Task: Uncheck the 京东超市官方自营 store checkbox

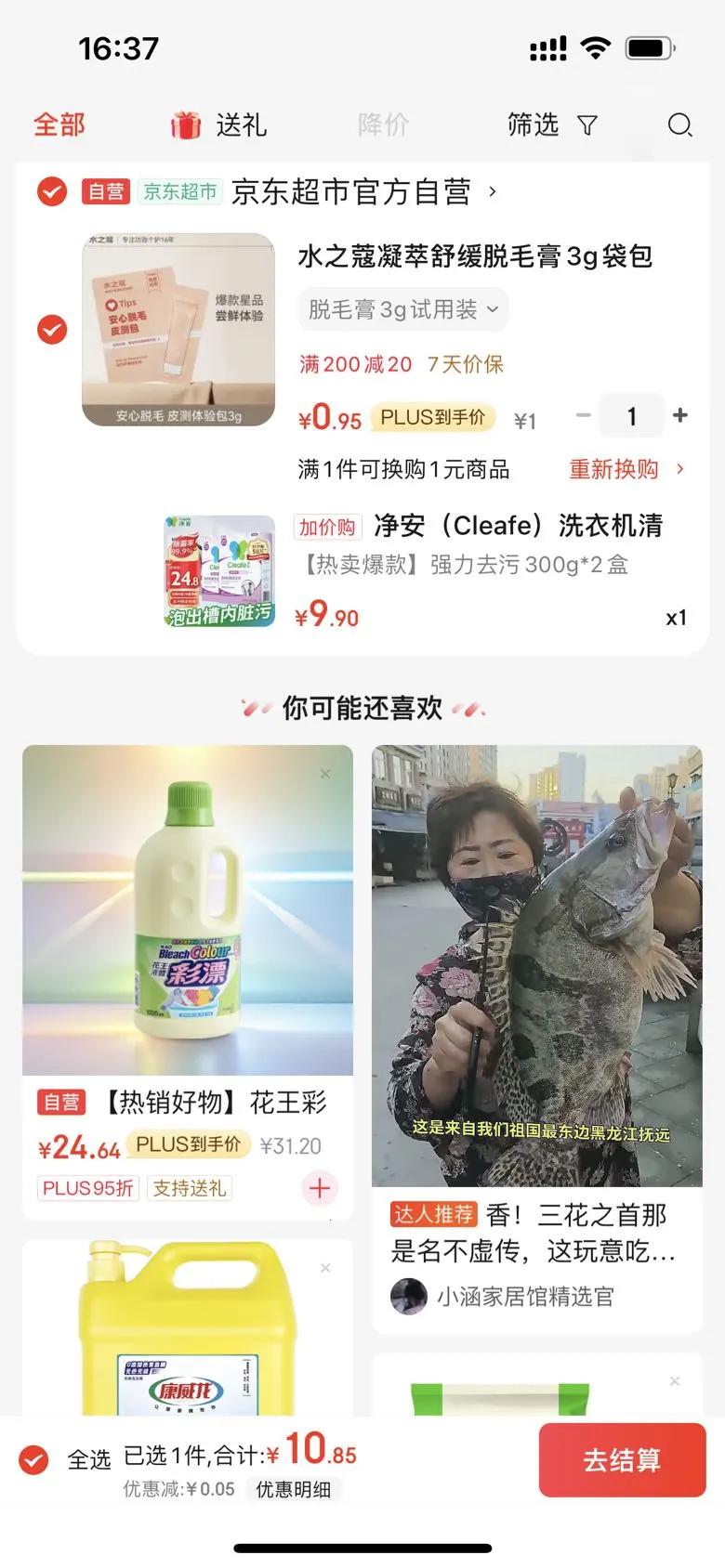Action: coord(52,191)
